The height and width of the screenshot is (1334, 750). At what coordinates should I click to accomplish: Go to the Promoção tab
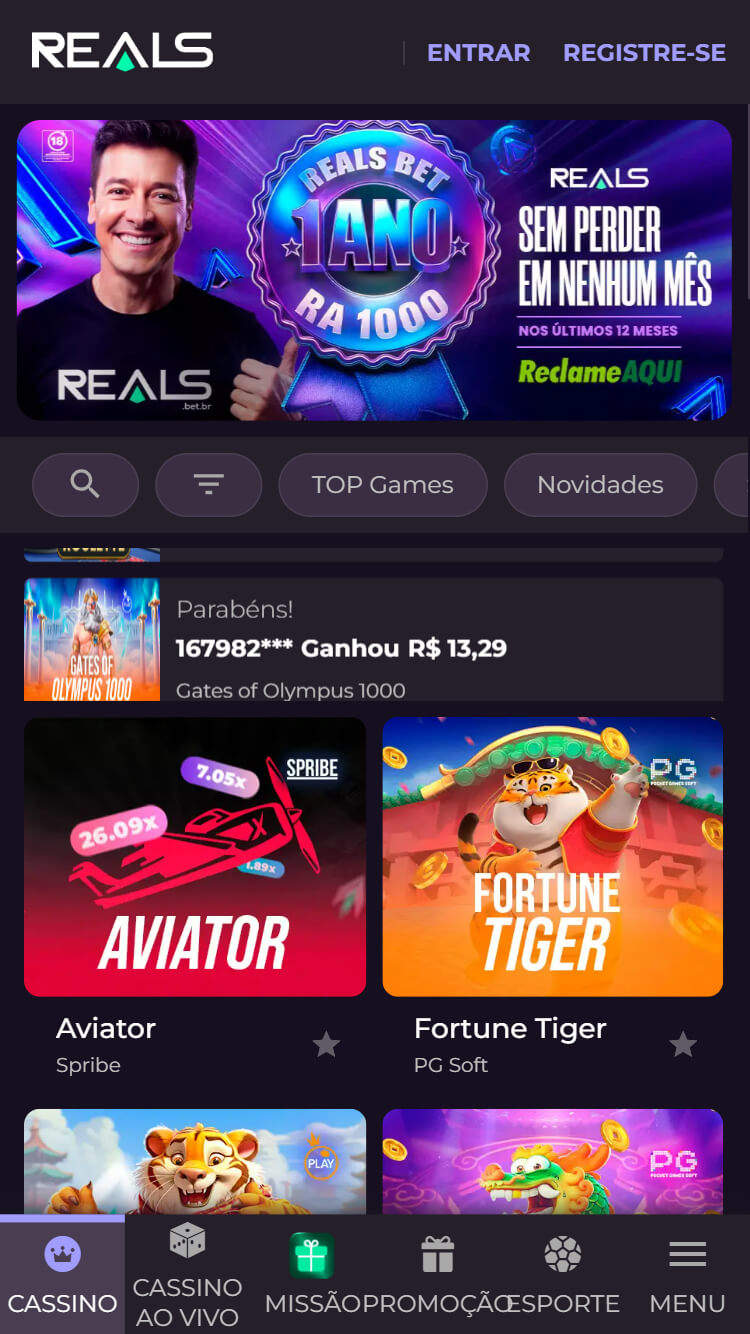click(437, 1275)
